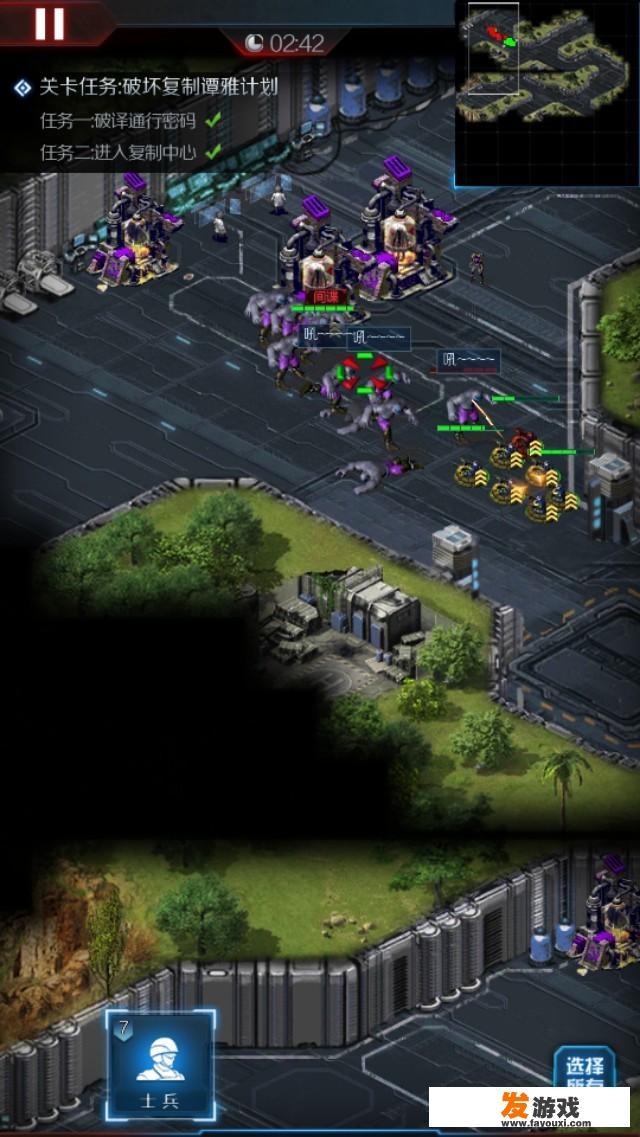Open the minimap
Screen dimensions: 640x1137
click(x=546, y=92)
